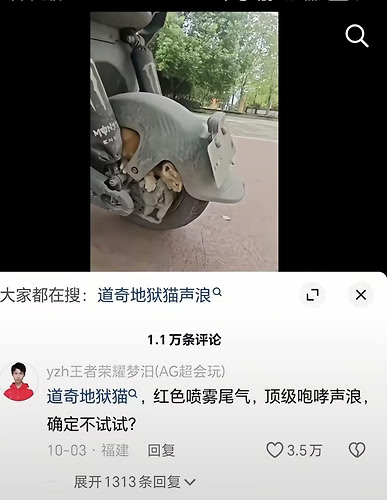Close the comments panel
Image resolution: width=387 pixels, height=500 pixels.
point(361,295)
